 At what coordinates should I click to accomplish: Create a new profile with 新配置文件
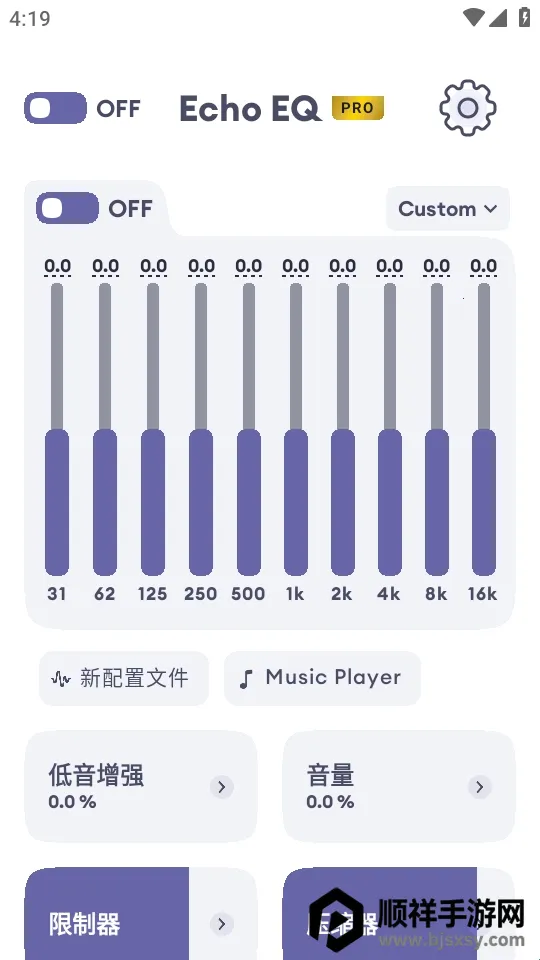point(124,678)
